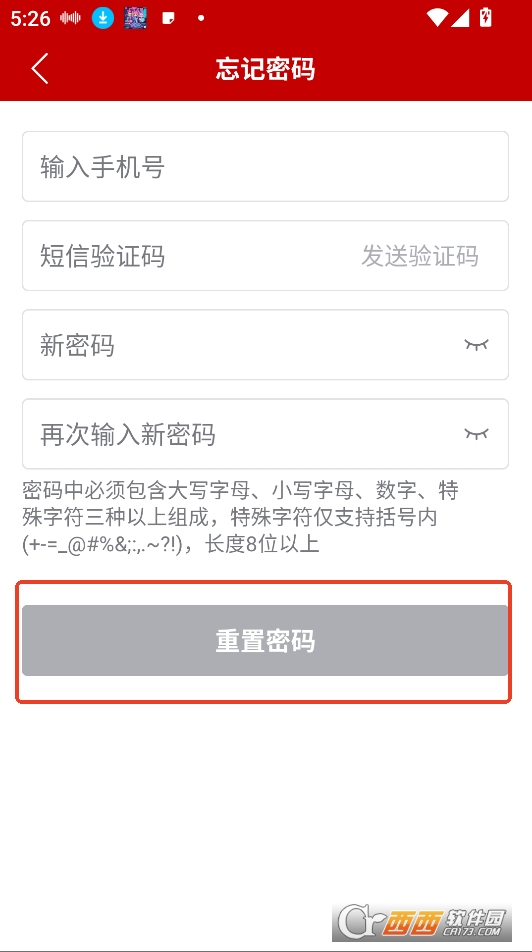The height and width of the screenshot is (952, 532).
Task: Reveal password in 再次输入新密码 field
Action: tap(477, 434)
